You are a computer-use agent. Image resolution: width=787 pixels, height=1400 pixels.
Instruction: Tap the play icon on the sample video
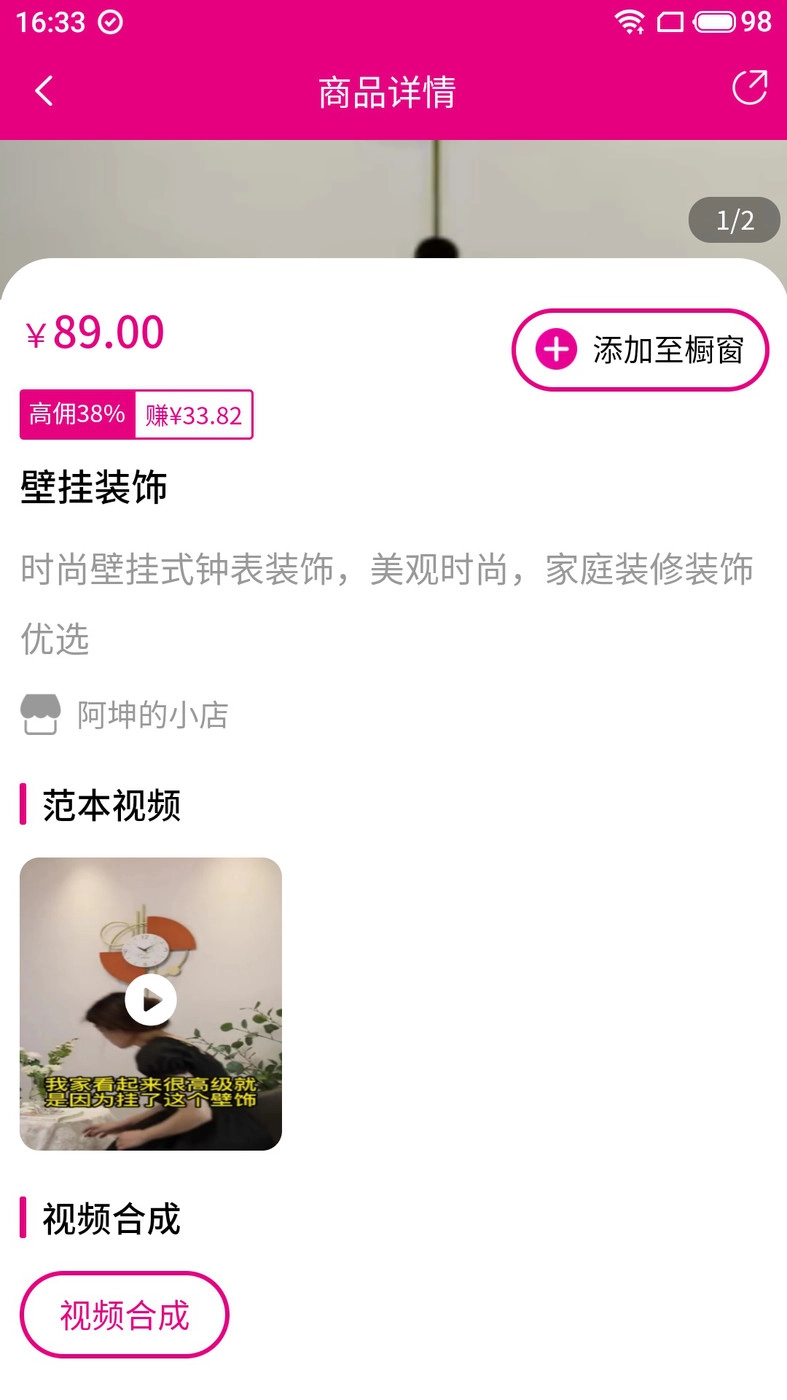click(149, 999)
